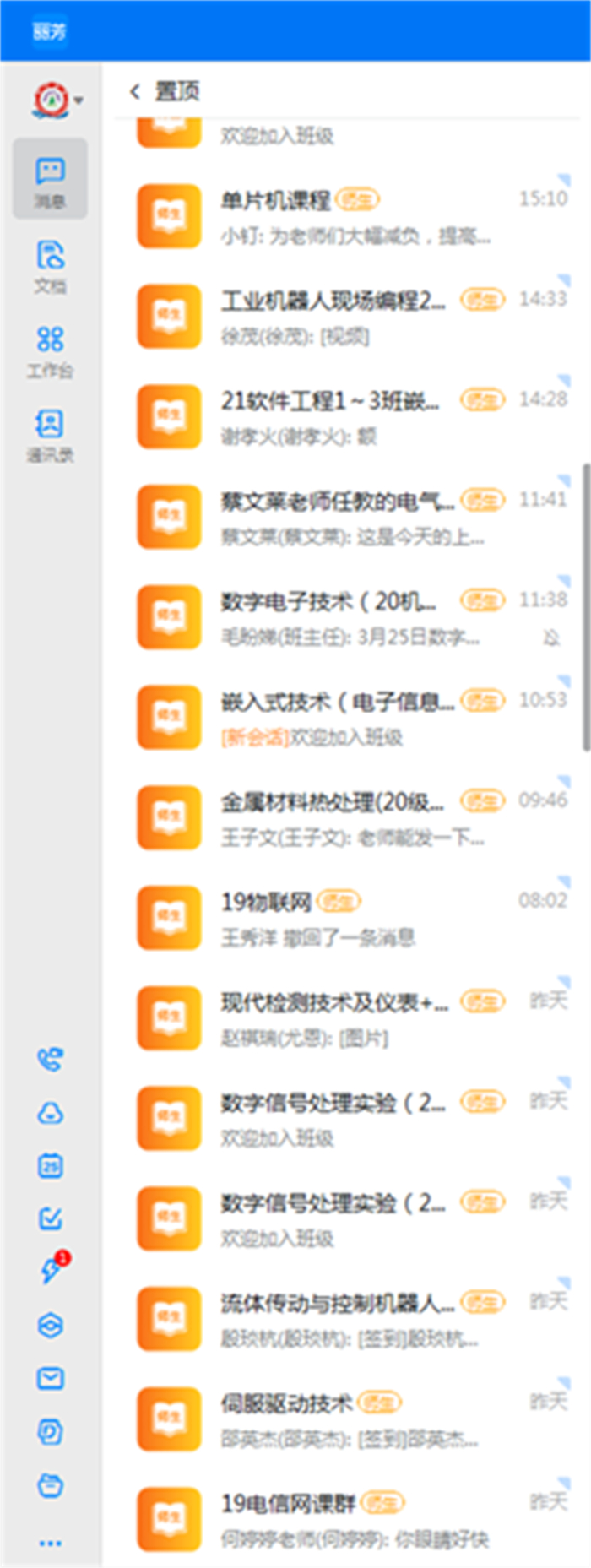Open the calendar icon in the sidebar

pos(50,1166)
